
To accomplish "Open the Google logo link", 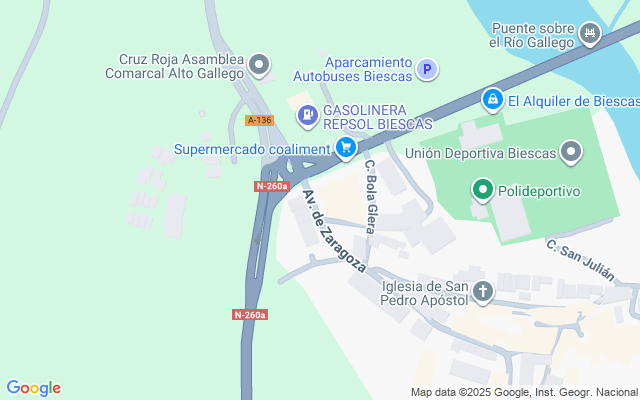I will click(x=33, y=388).
